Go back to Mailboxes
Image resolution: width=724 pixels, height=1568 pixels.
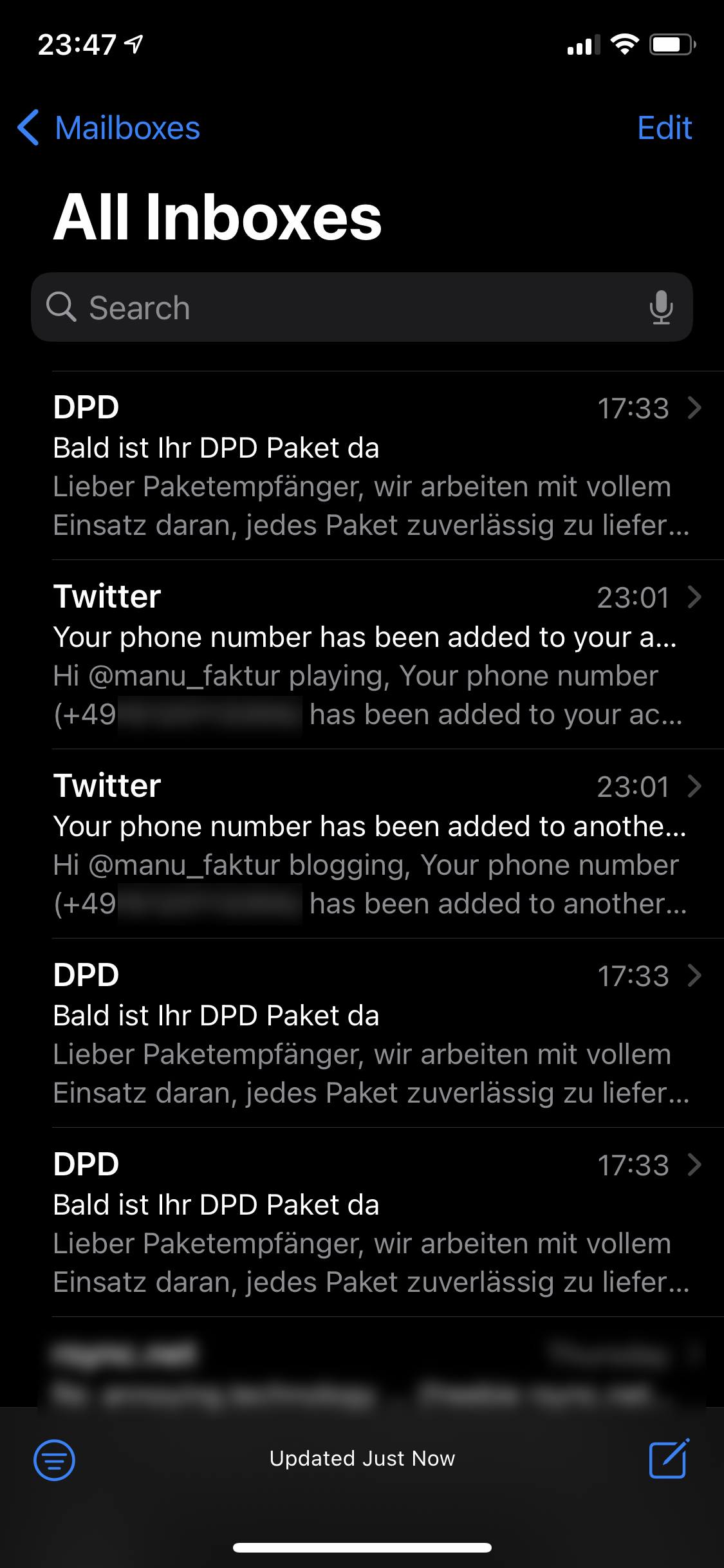click(109, 128)
